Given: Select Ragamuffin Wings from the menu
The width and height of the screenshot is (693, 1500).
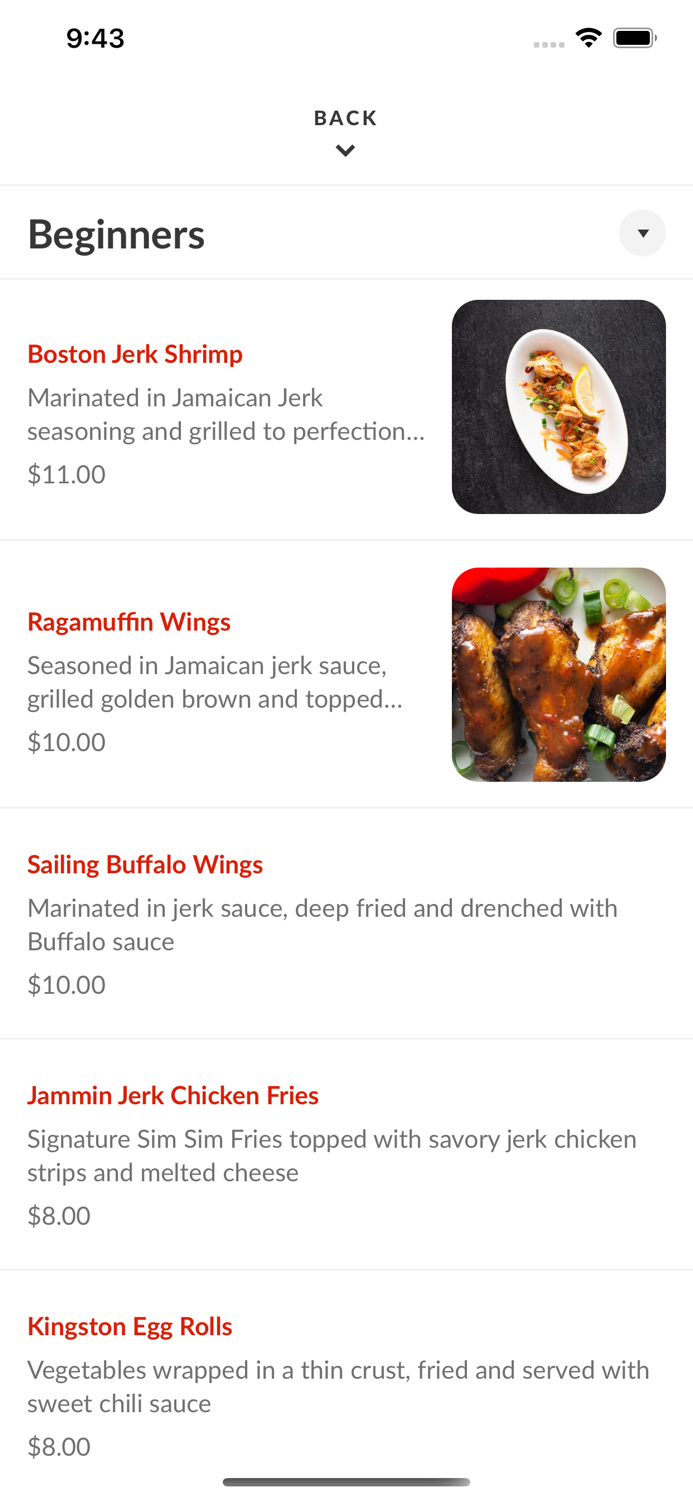Looking at the screenshot, I should (129, 622).
